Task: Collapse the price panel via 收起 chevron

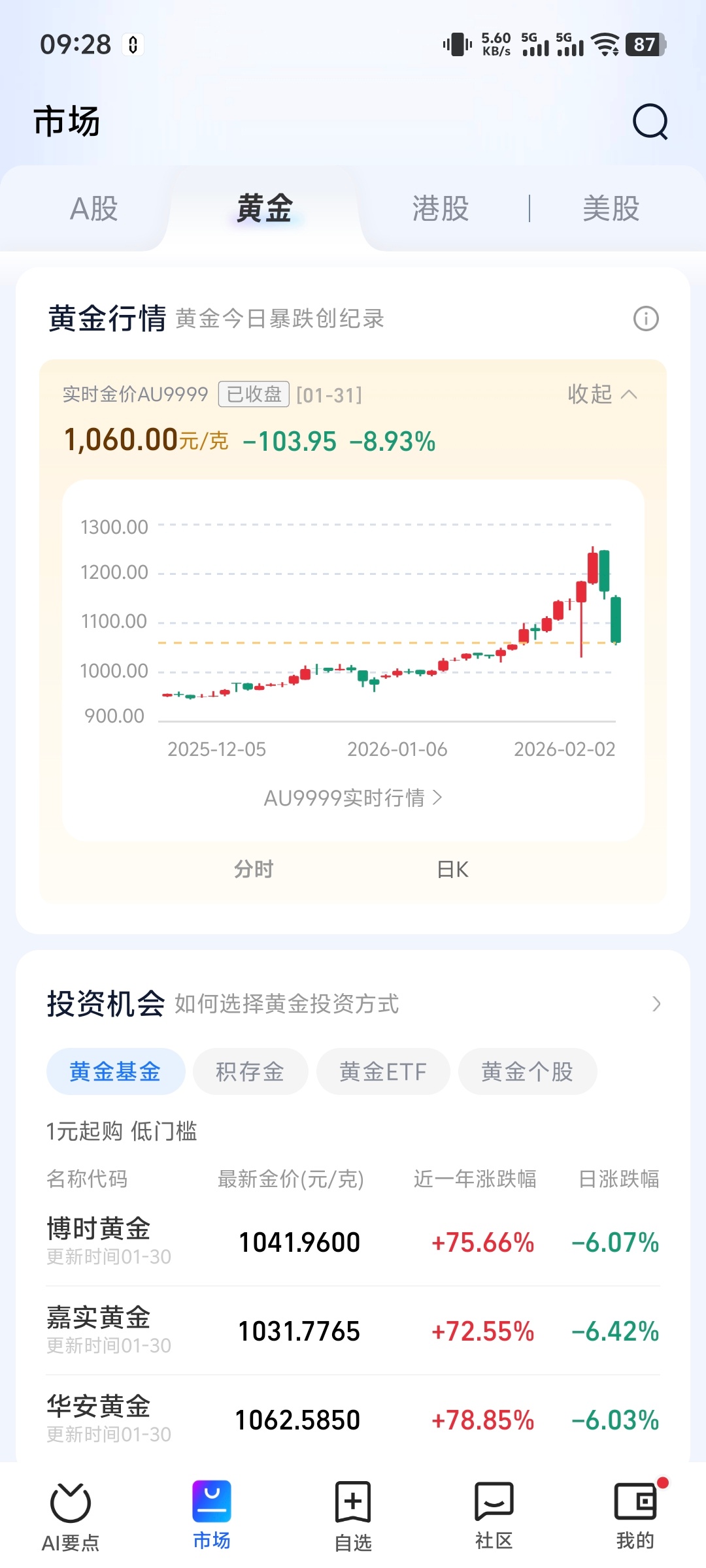Action: coord(601,395)
